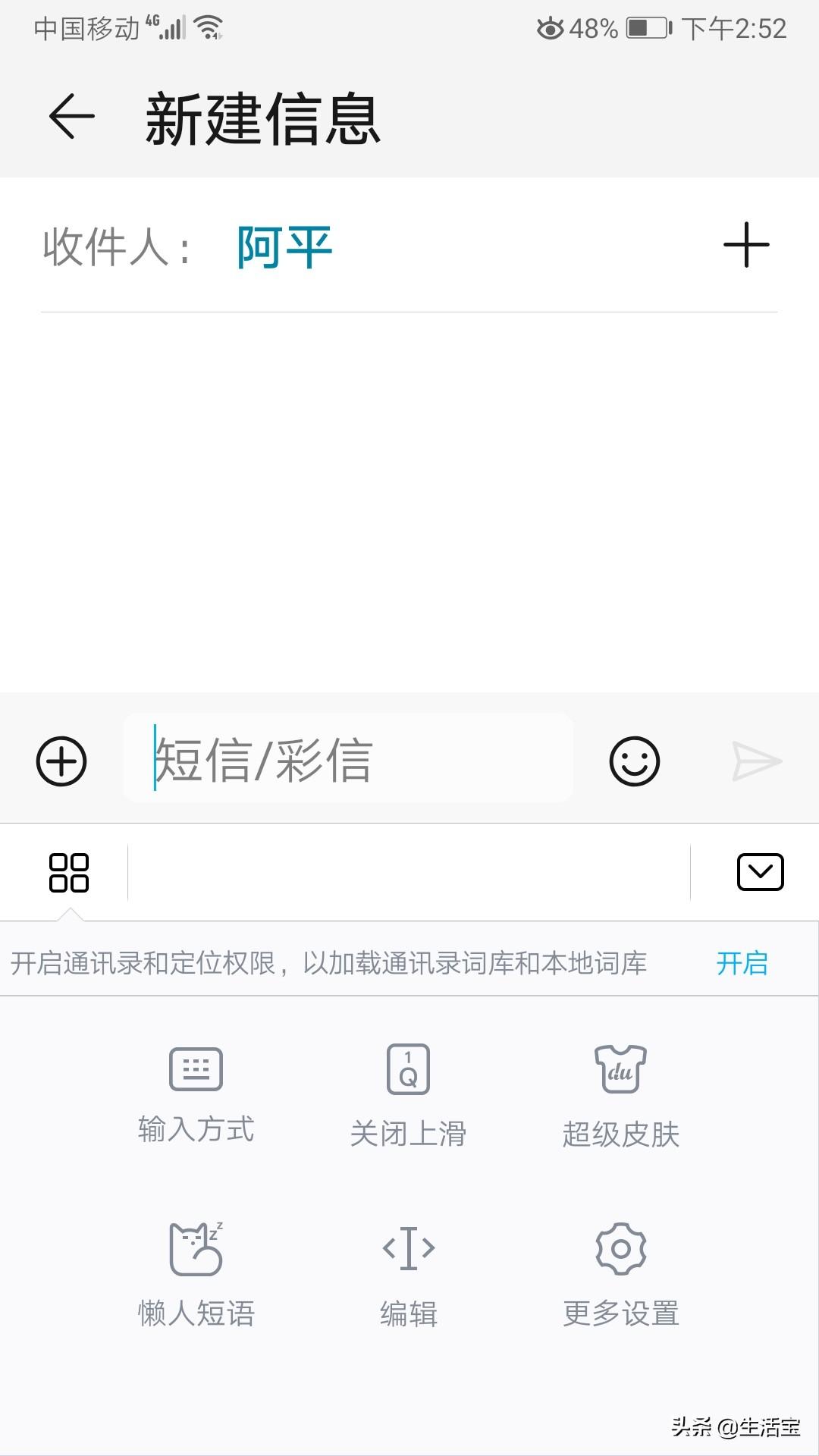Screen dimensions: 819x1456
Task: Open 超级皮肤 skin customization icon
Action: tap(620, 1069)
